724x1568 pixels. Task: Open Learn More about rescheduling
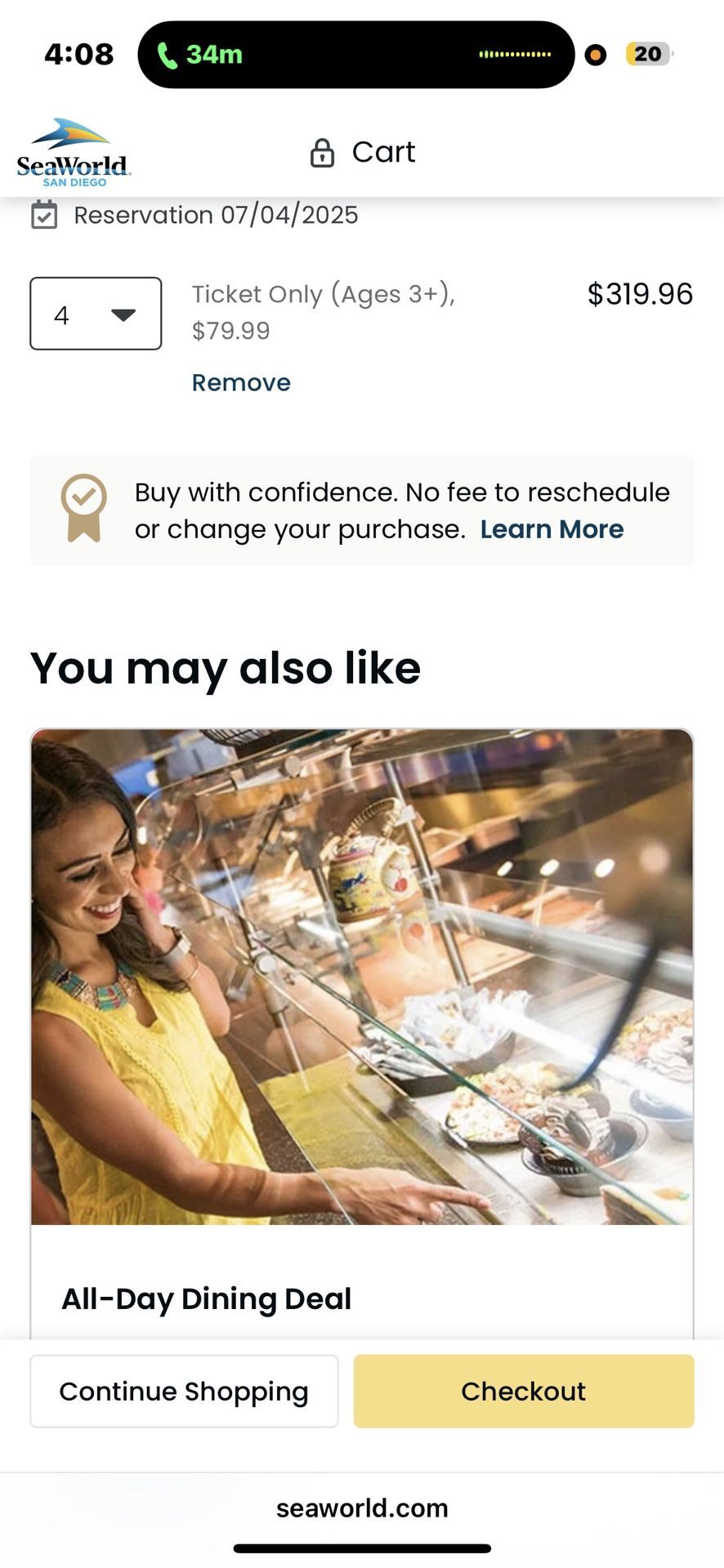tap(552, 529)
